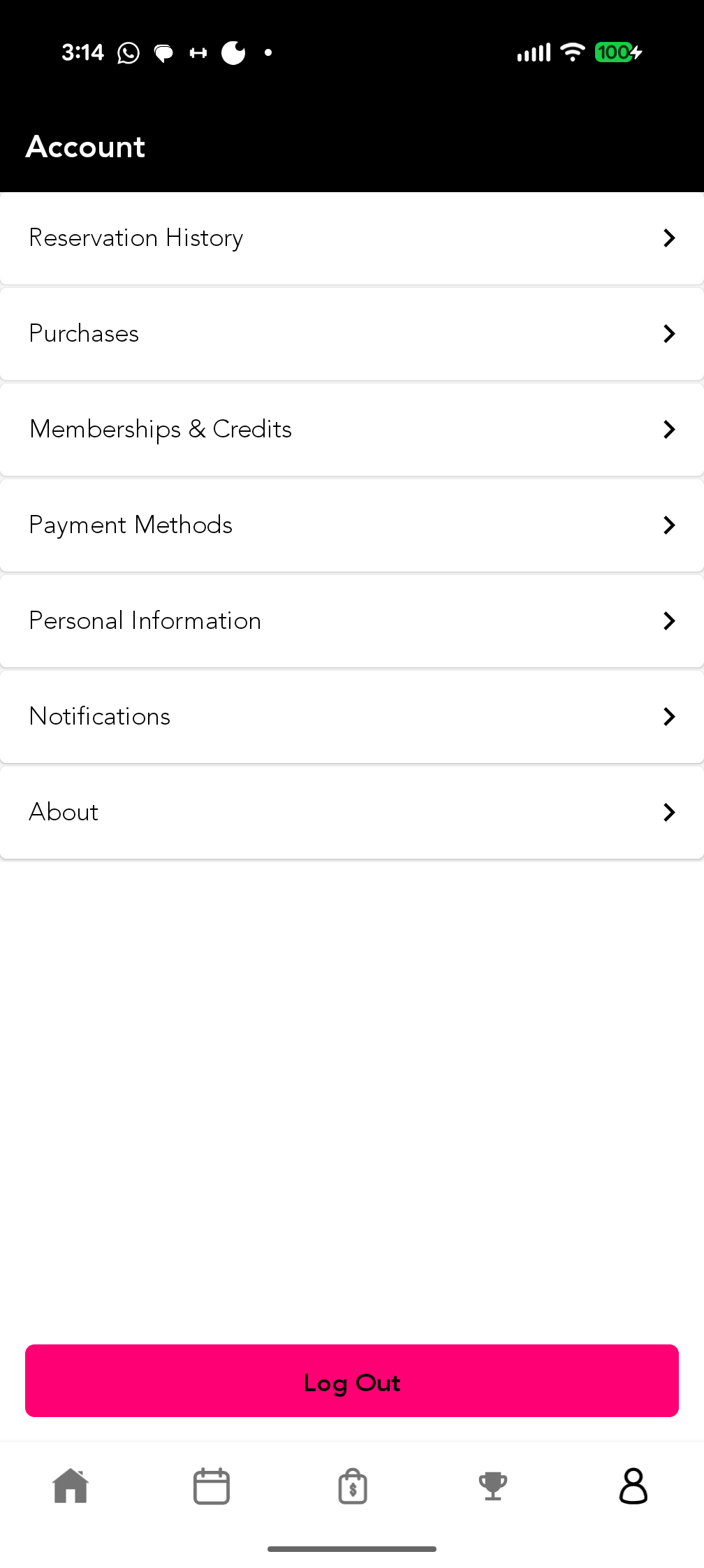Switch to the trophy tab
The width and height of the screenshot is (704, 1568).
[493, 1486]
